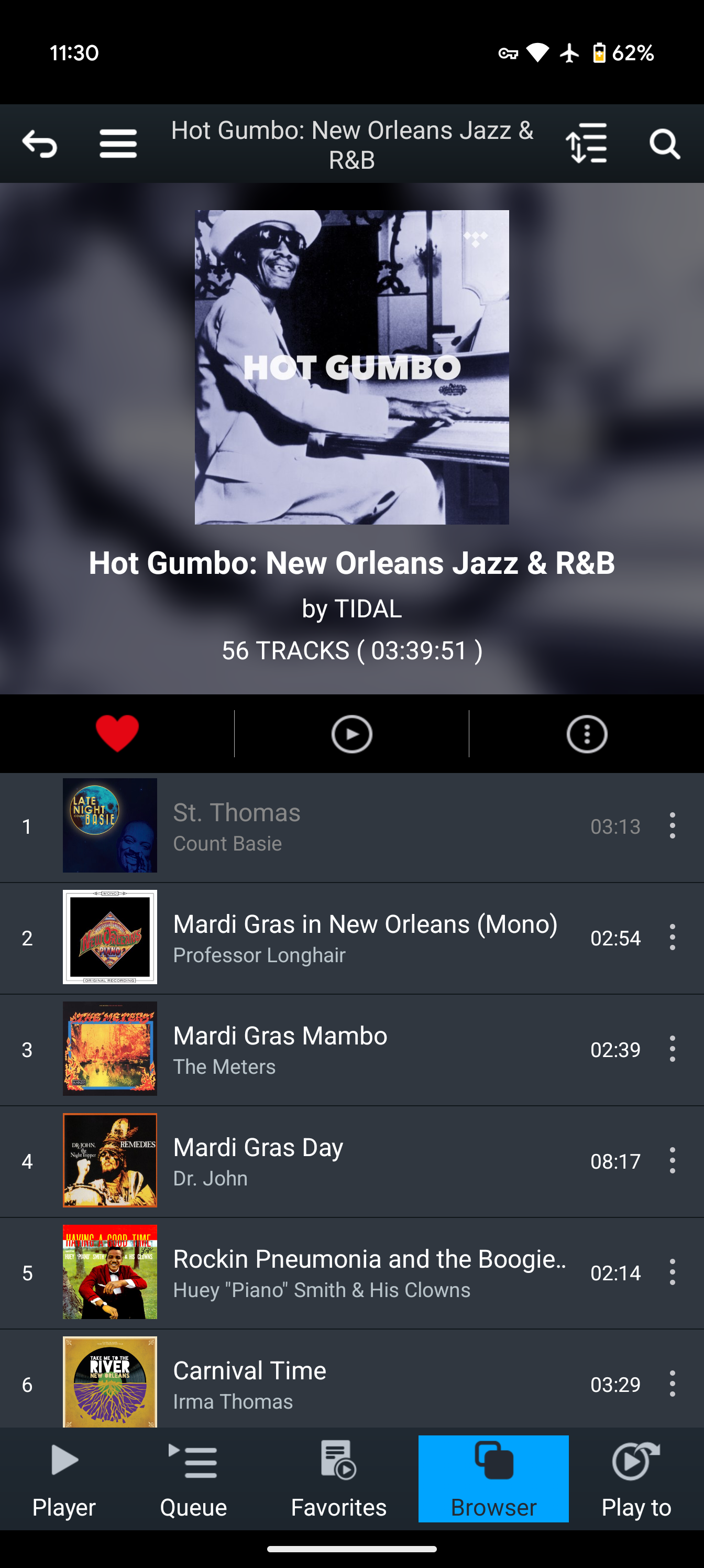Open the Play to tab
The image size is (704, 1568).
pyautogui.click(x=636, y=1480)
